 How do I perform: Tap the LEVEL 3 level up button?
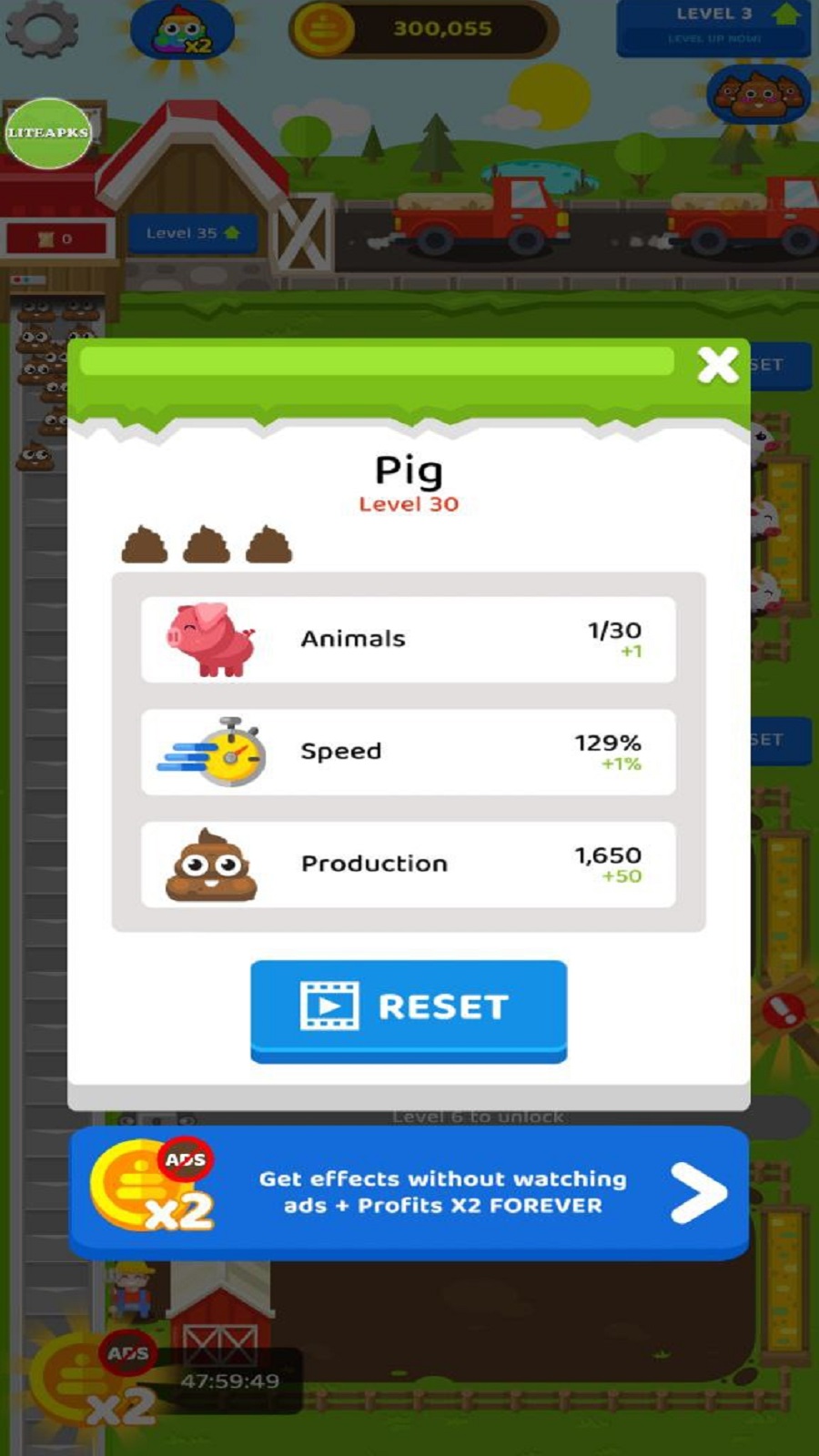[713, 27]
